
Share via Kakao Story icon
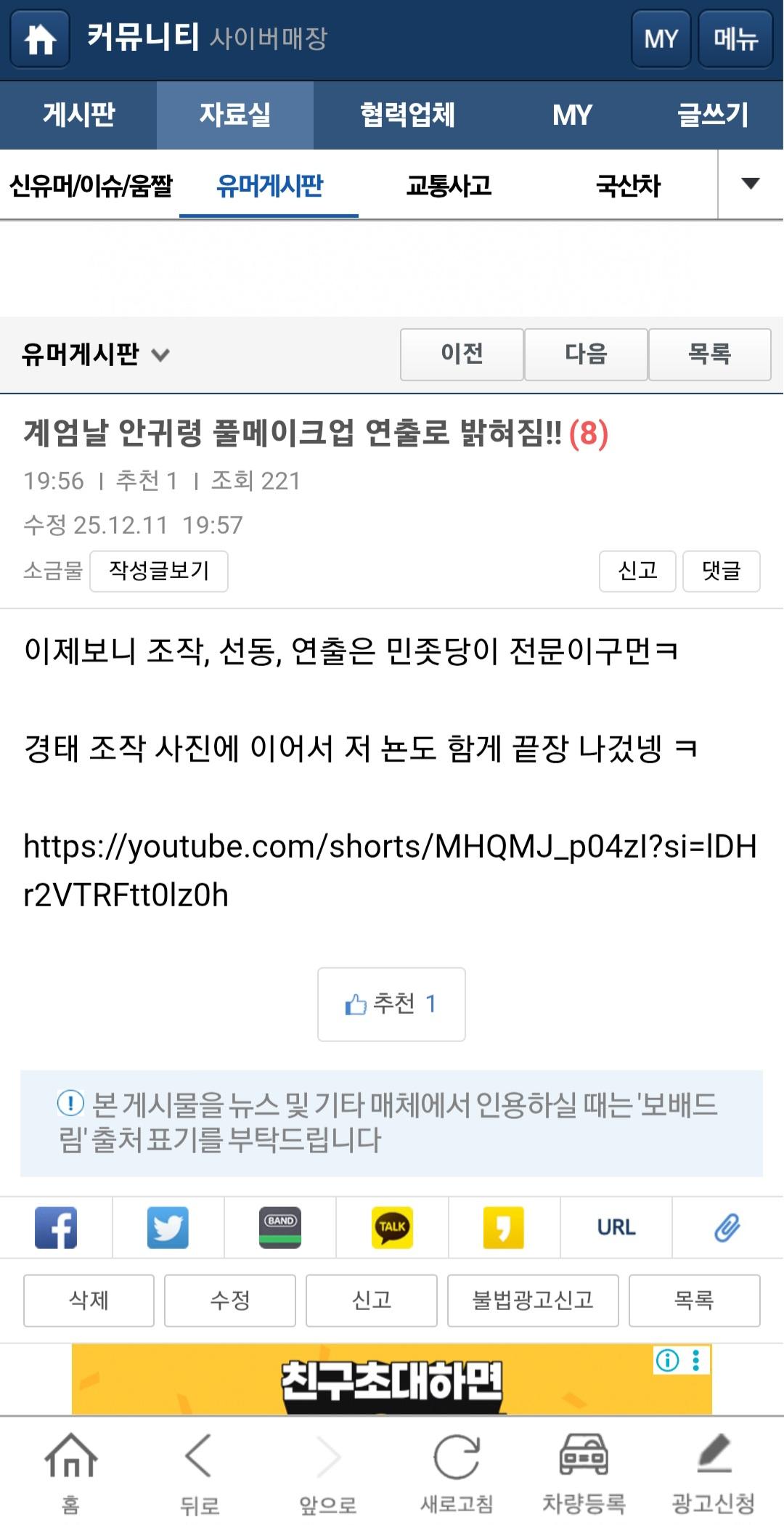pos(503,1228)
